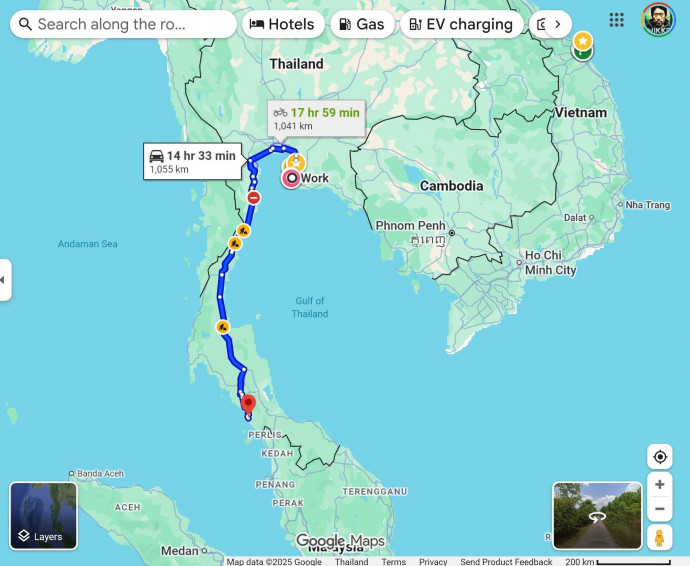Viewport: 690px width, 566px height.
Task: Select the Hotels chip
Action: [x=282, y=24]
